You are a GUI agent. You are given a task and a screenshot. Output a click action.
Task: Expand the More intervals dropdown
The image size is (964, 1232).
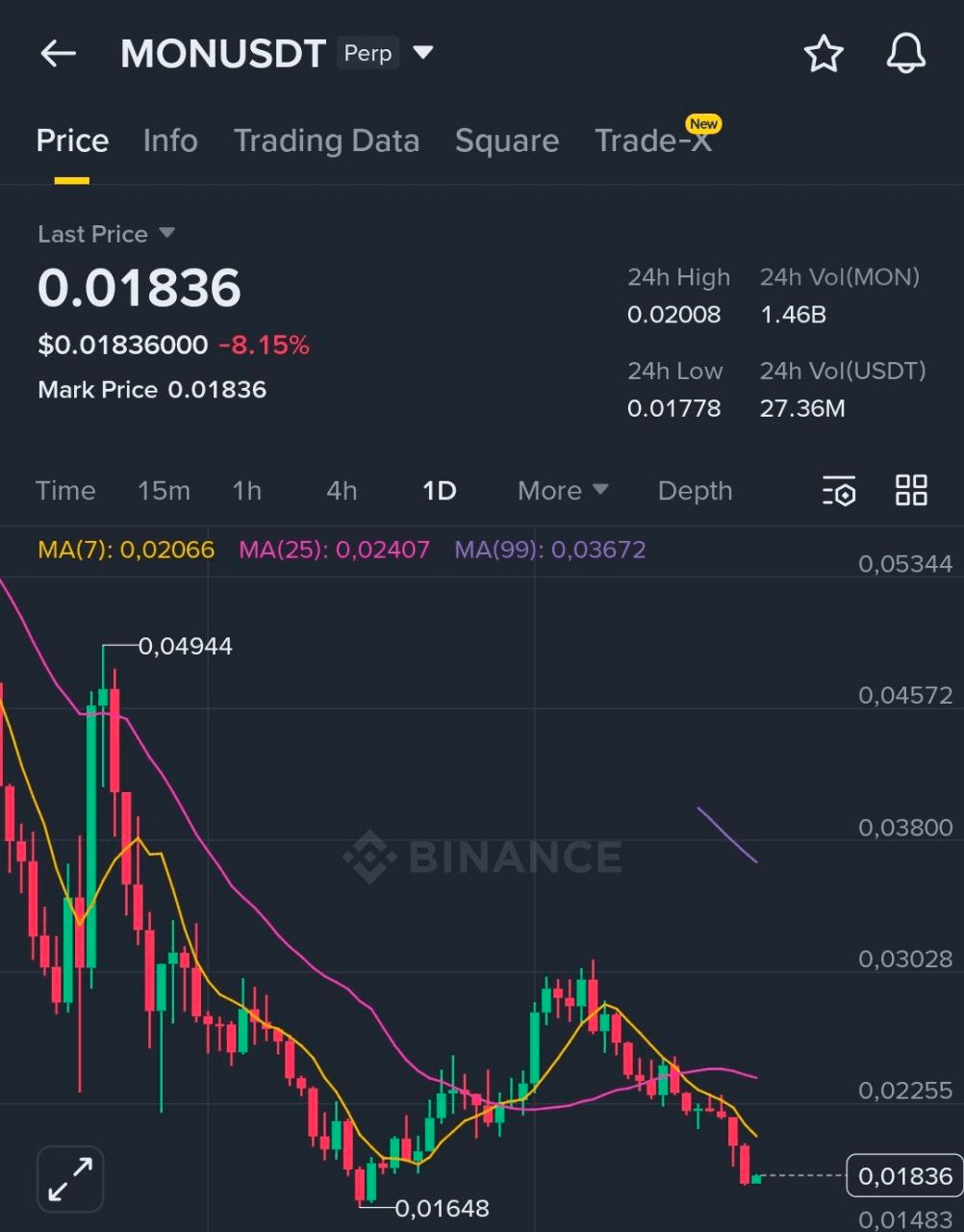tap(563, 491)
